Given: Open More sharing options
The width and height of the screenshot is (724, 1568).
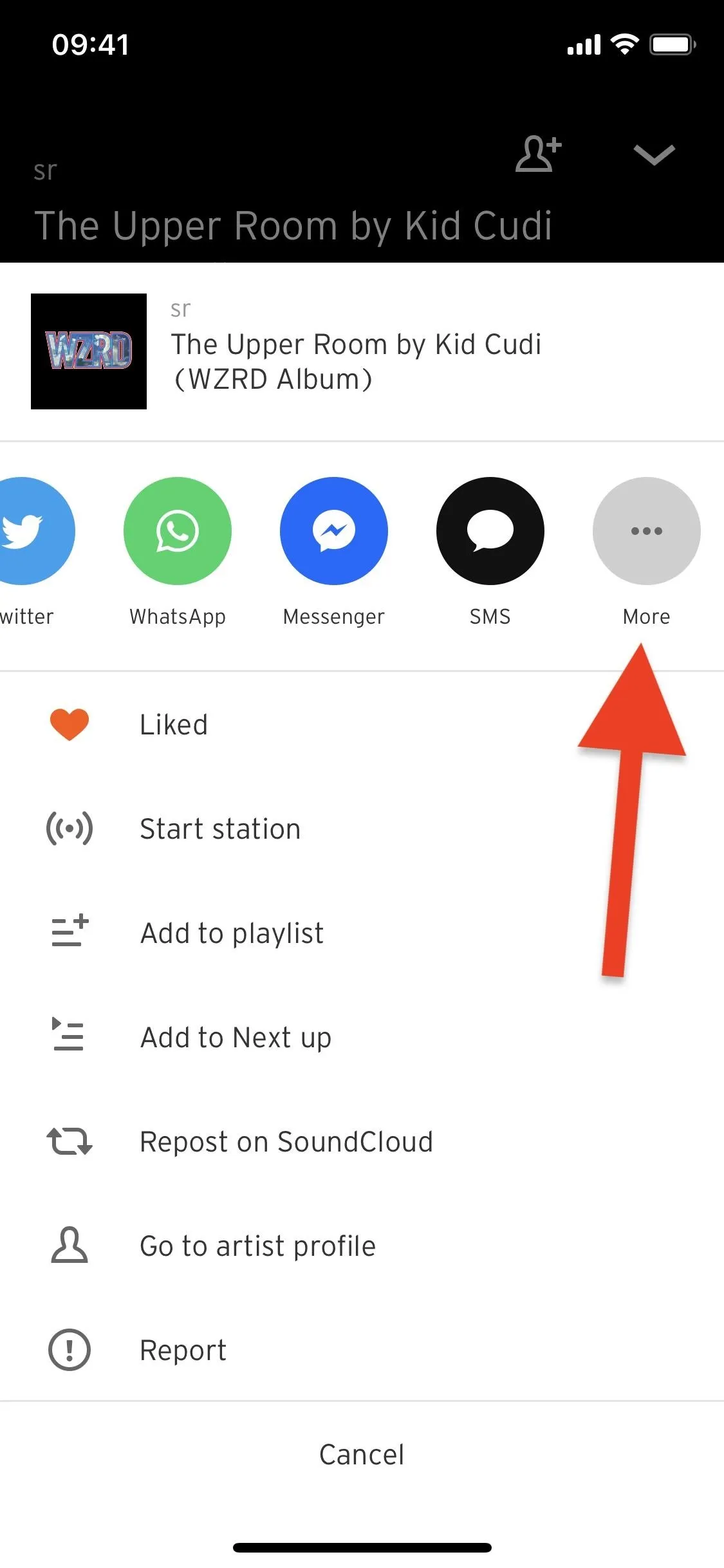Looking at the screenshot, I should point(647,531).
